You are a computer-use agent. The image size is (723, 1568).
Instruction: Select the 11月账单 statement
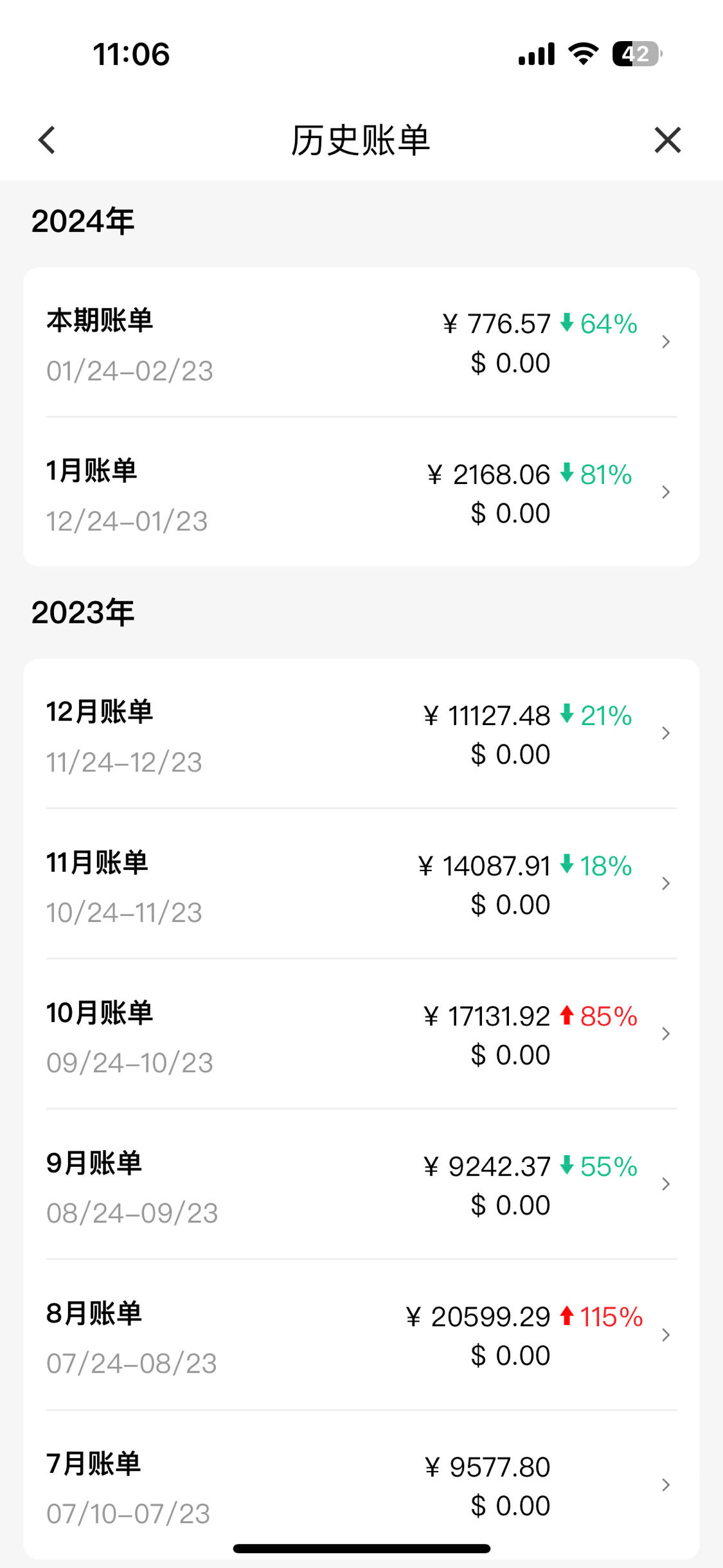361,883
